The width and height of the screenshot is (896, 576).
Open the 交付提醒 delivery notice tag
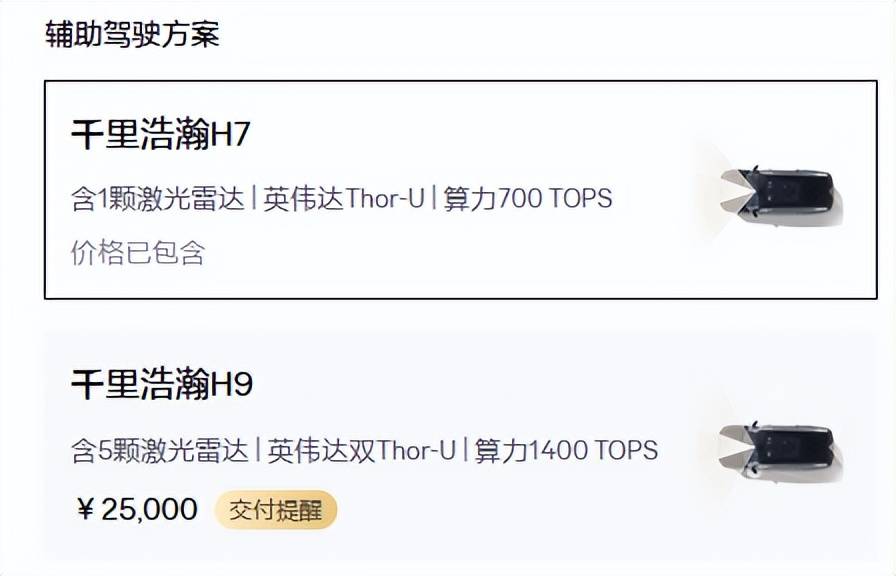click(x=276, y=510)
